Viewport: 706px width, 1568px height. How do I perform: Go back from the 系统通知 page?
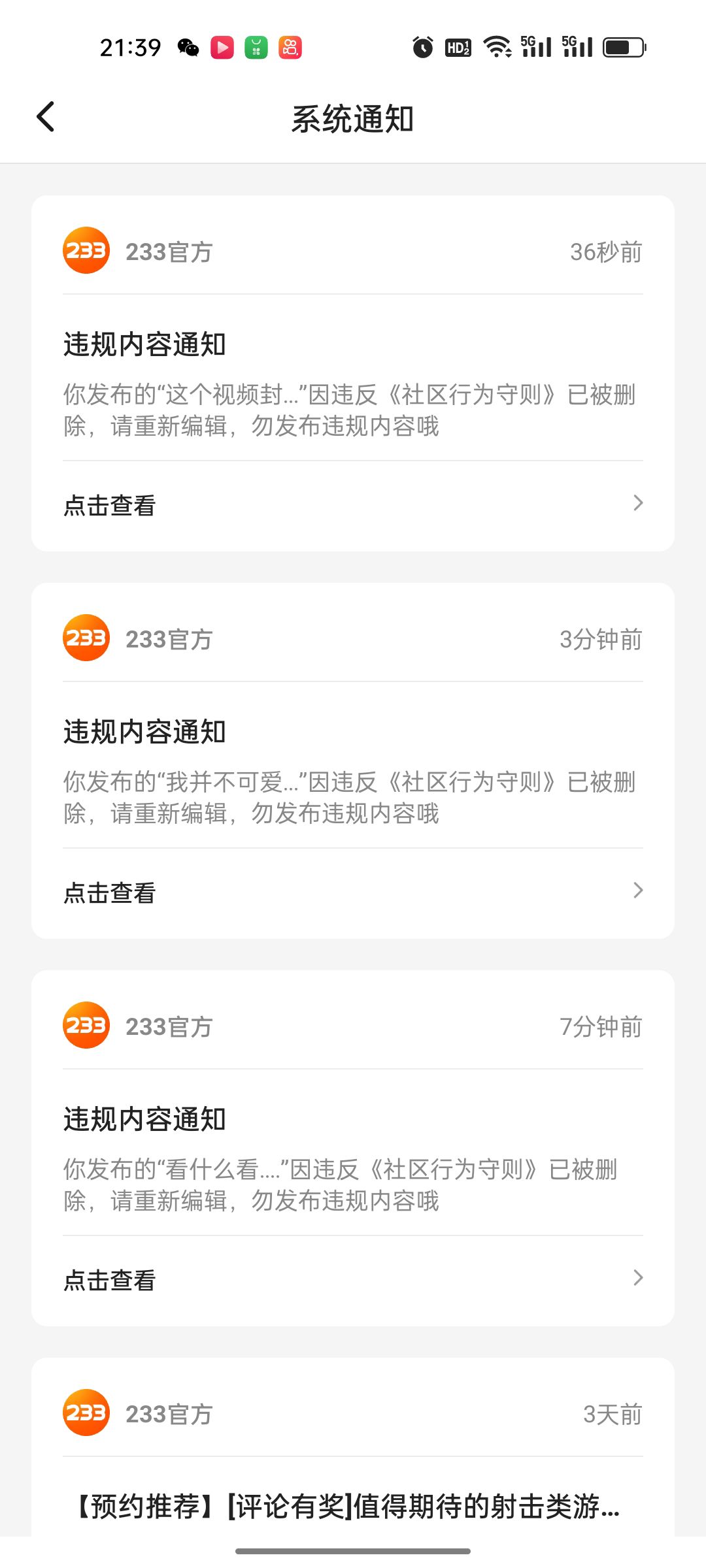tap(45, 118)
